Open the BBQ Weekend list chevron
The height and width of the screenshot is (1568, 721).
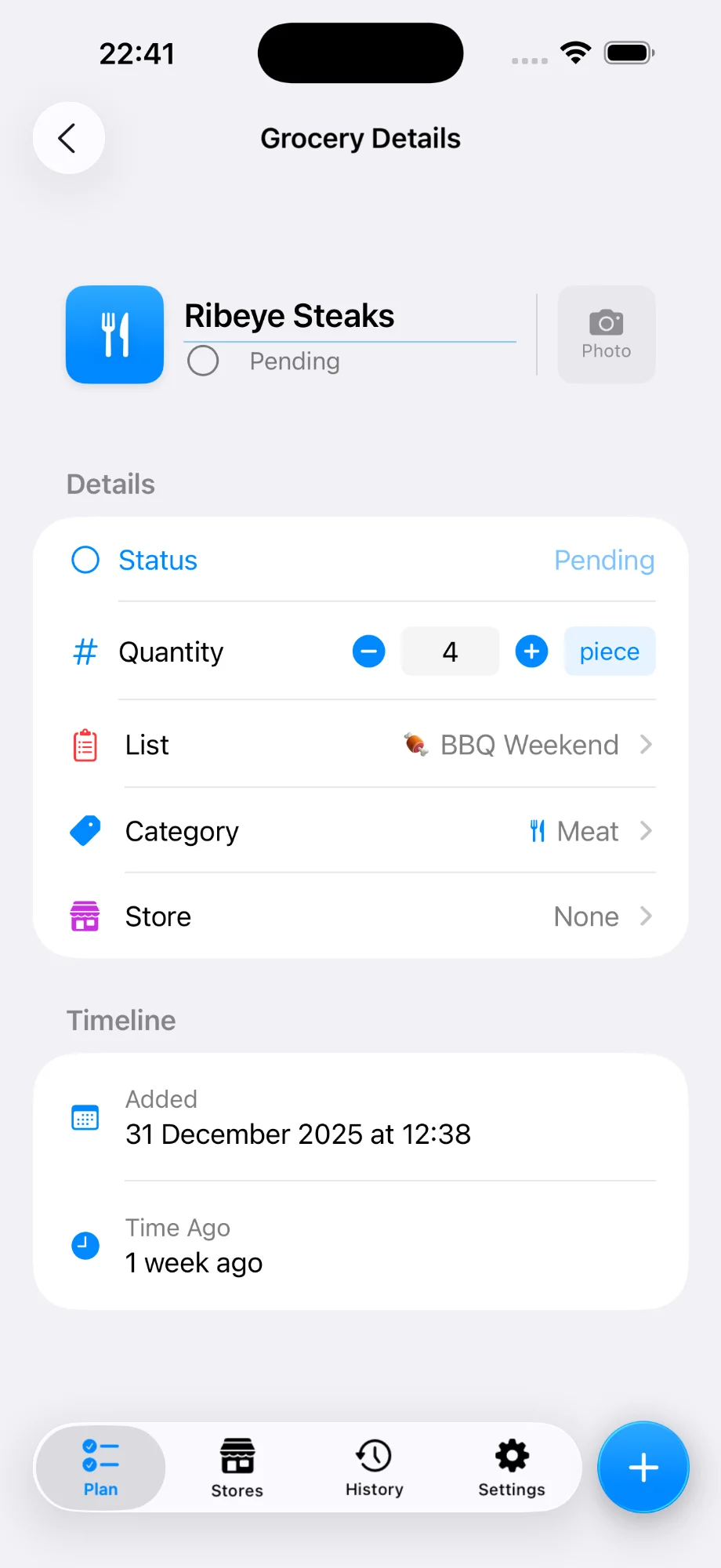[644, 745]
